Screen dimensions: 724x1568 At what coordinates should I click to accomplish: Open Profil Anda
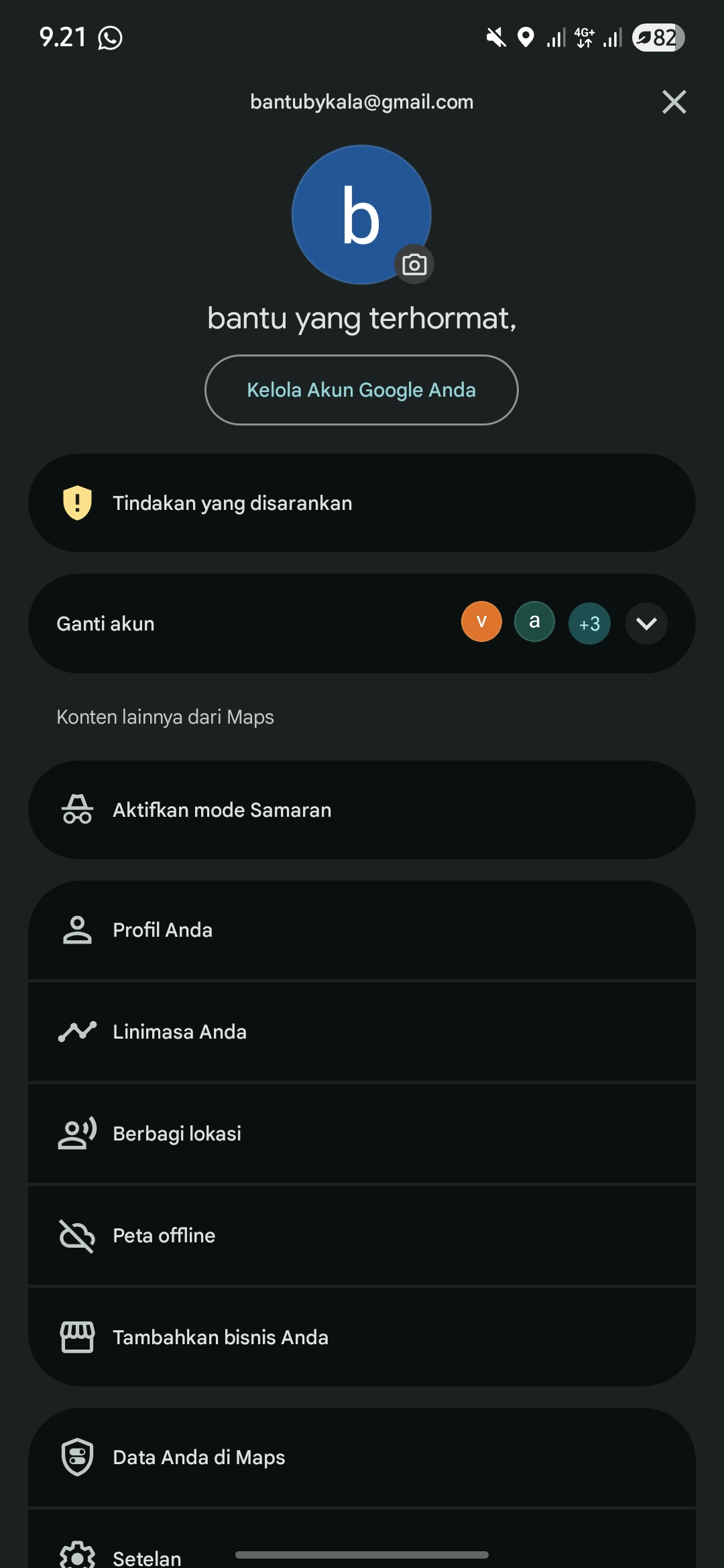(x=361, y=930)
